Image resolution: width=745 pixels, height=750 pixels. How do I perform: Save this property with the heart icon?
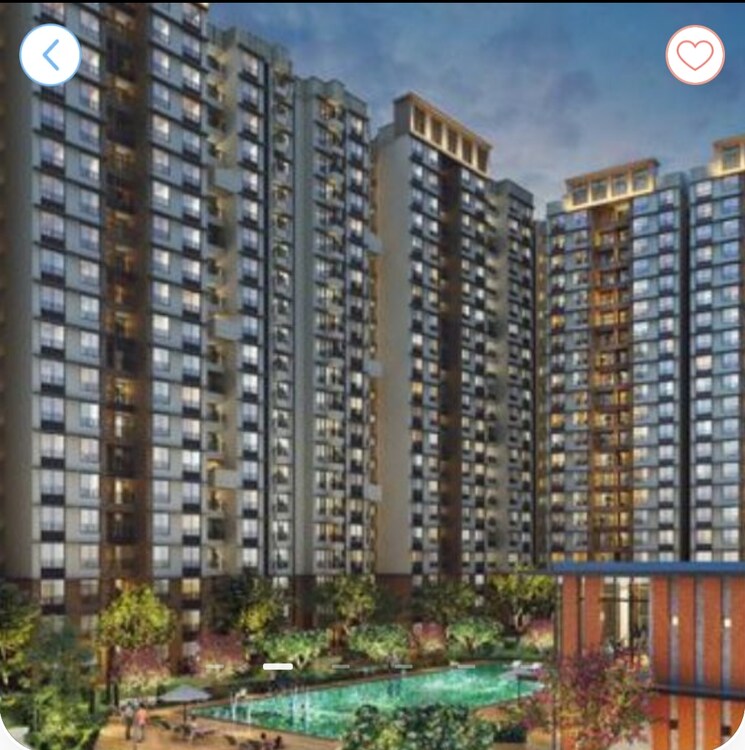(x=695, y=55)
